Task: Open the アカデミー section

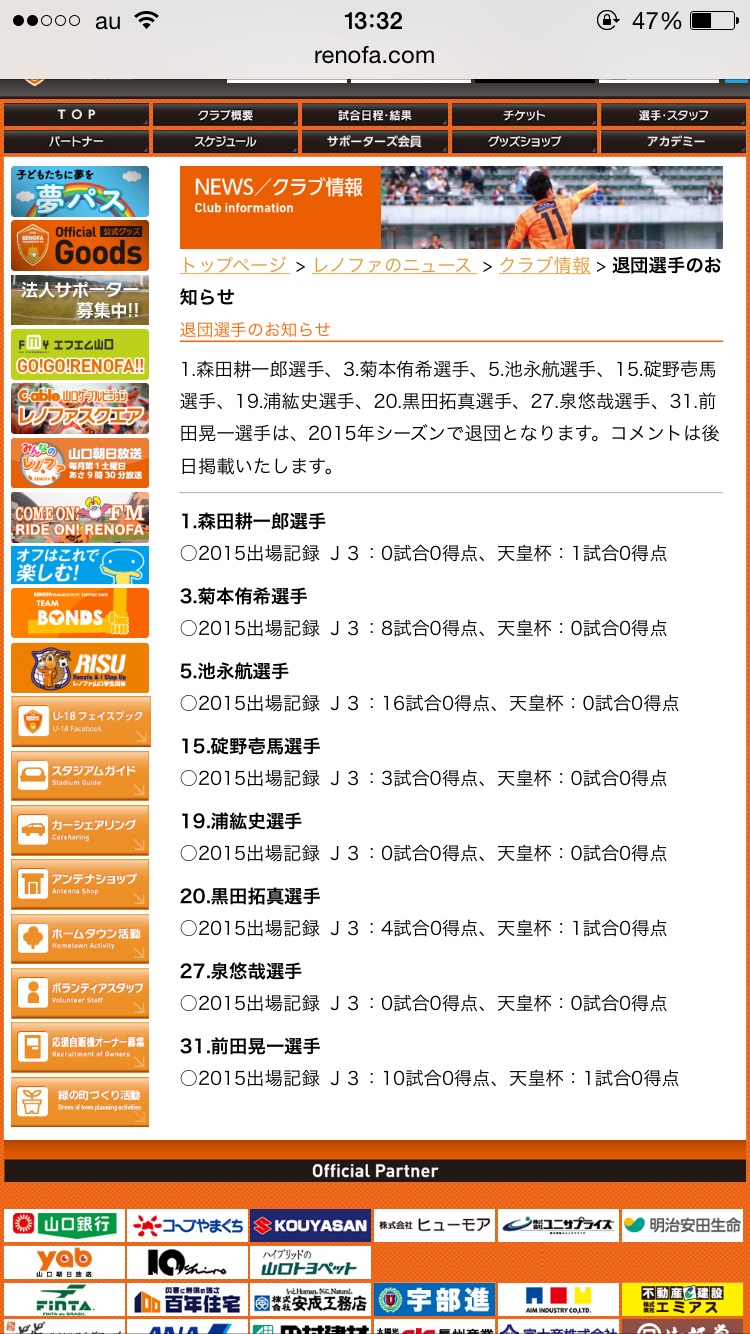Action: click(673, 142)
